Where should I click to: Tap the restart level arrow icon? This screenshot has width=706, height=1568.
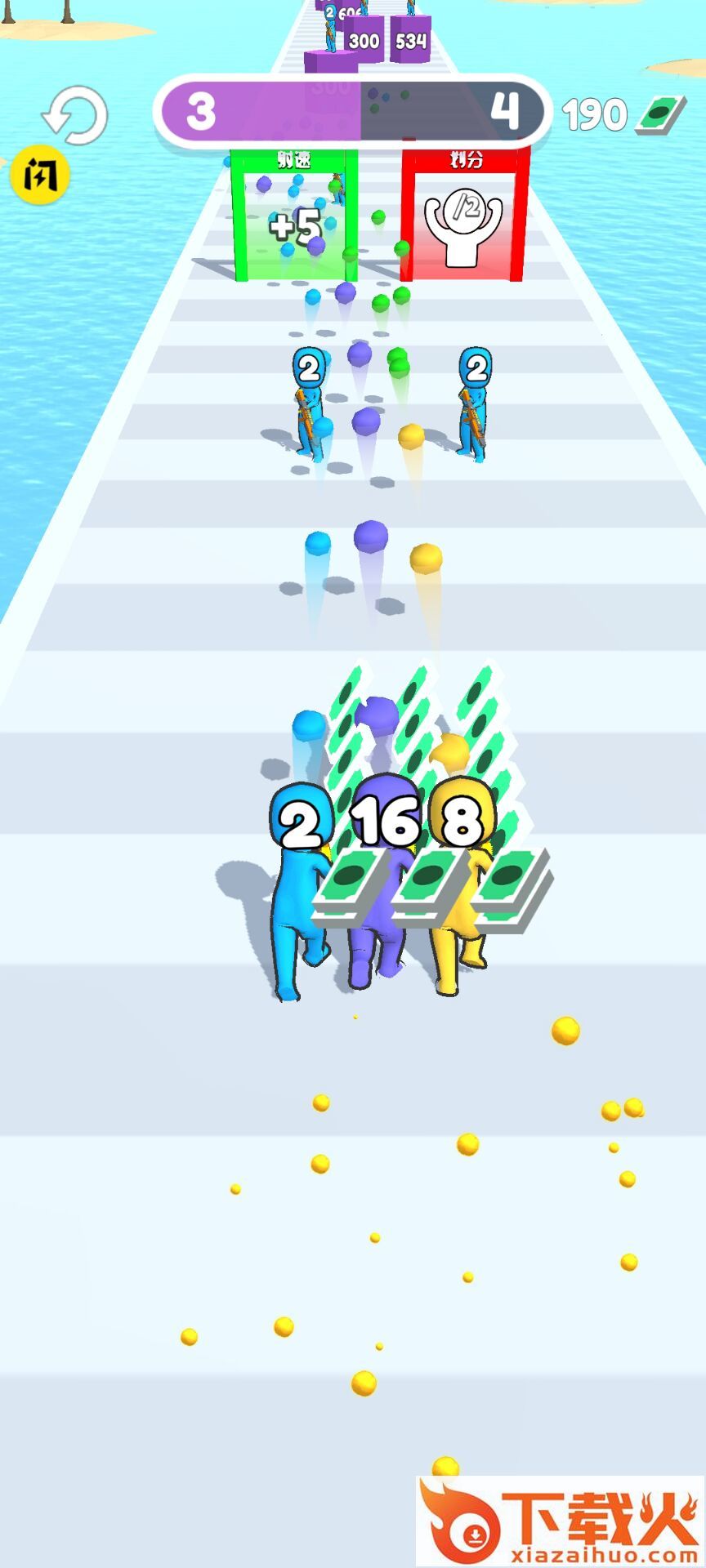[x=75, y=116]
